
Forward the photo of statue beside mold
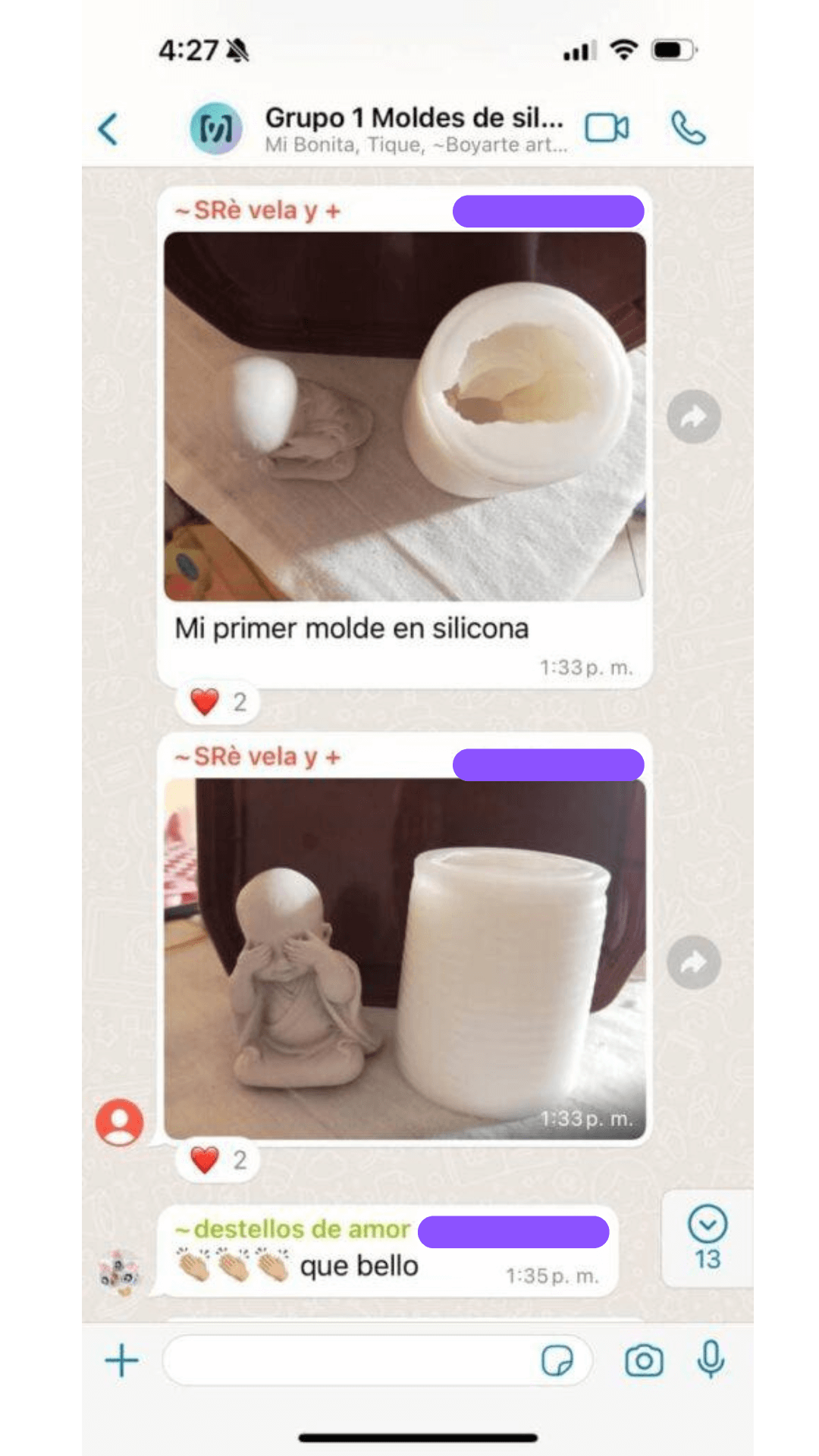click(693, 963)
